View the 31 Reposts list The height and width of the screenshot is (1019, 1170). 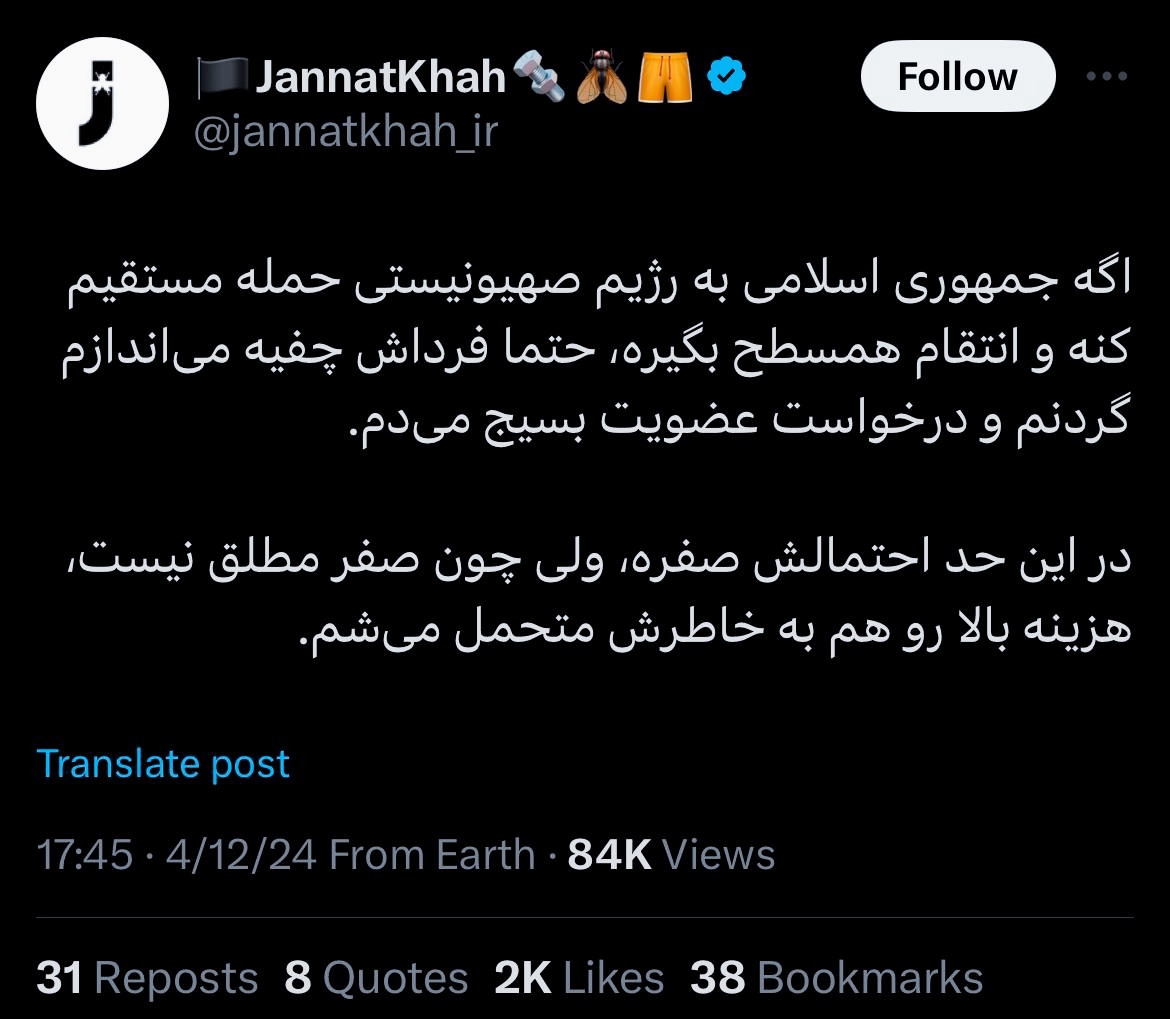pyautogui.click(x=147, y=977)
